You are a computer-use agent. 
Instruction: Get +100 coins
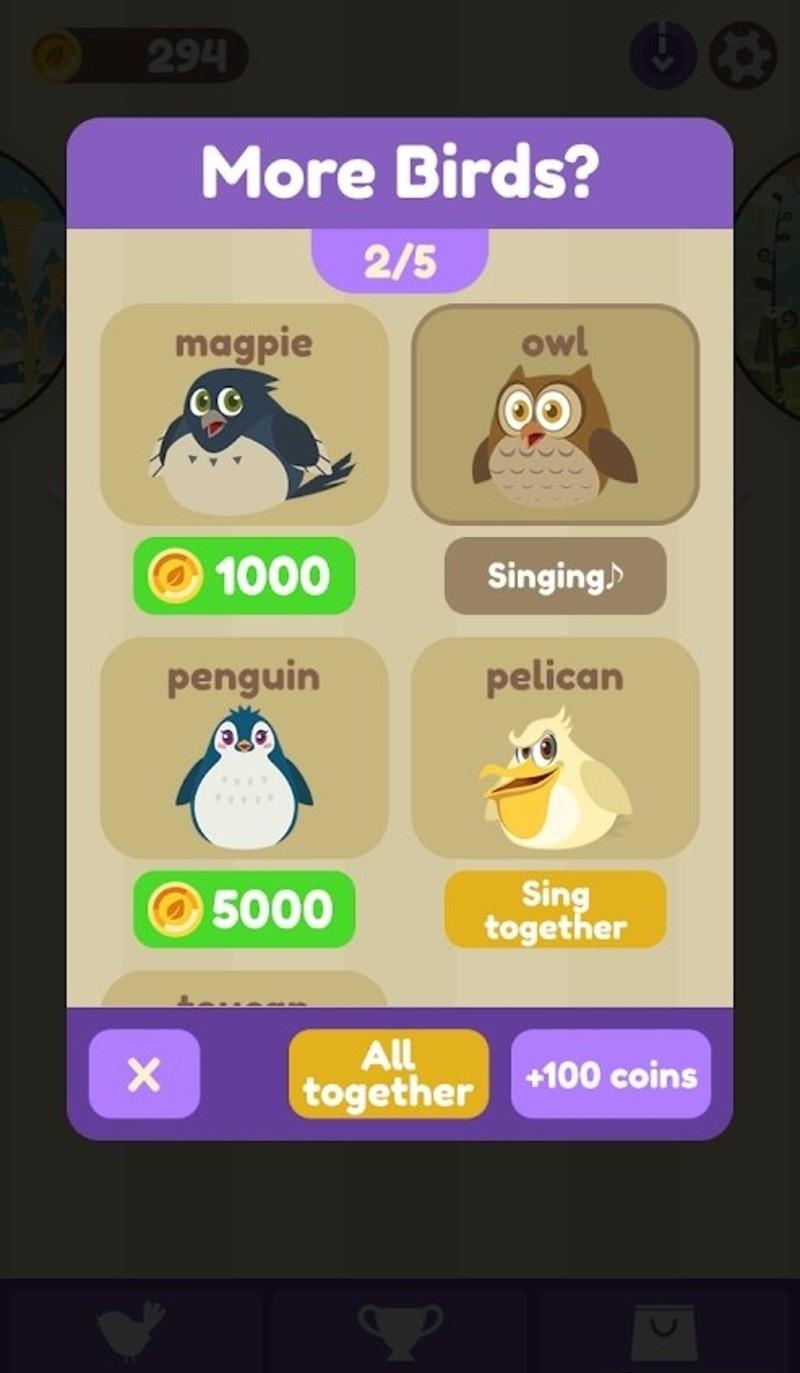click(610, 1074)
